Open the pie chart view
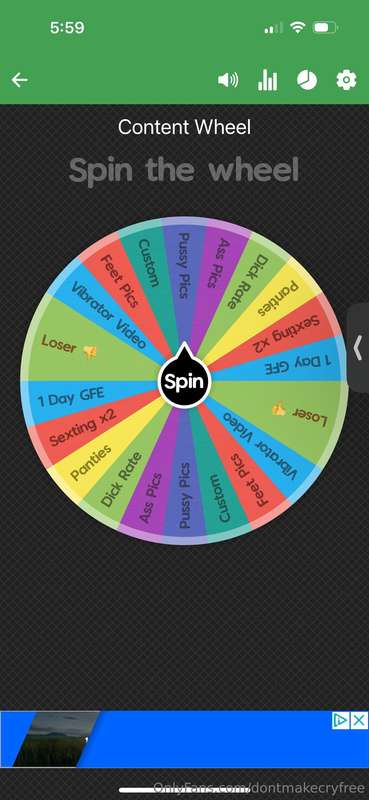369x800 pixels. pyautogui.click(x=307, y=80)
